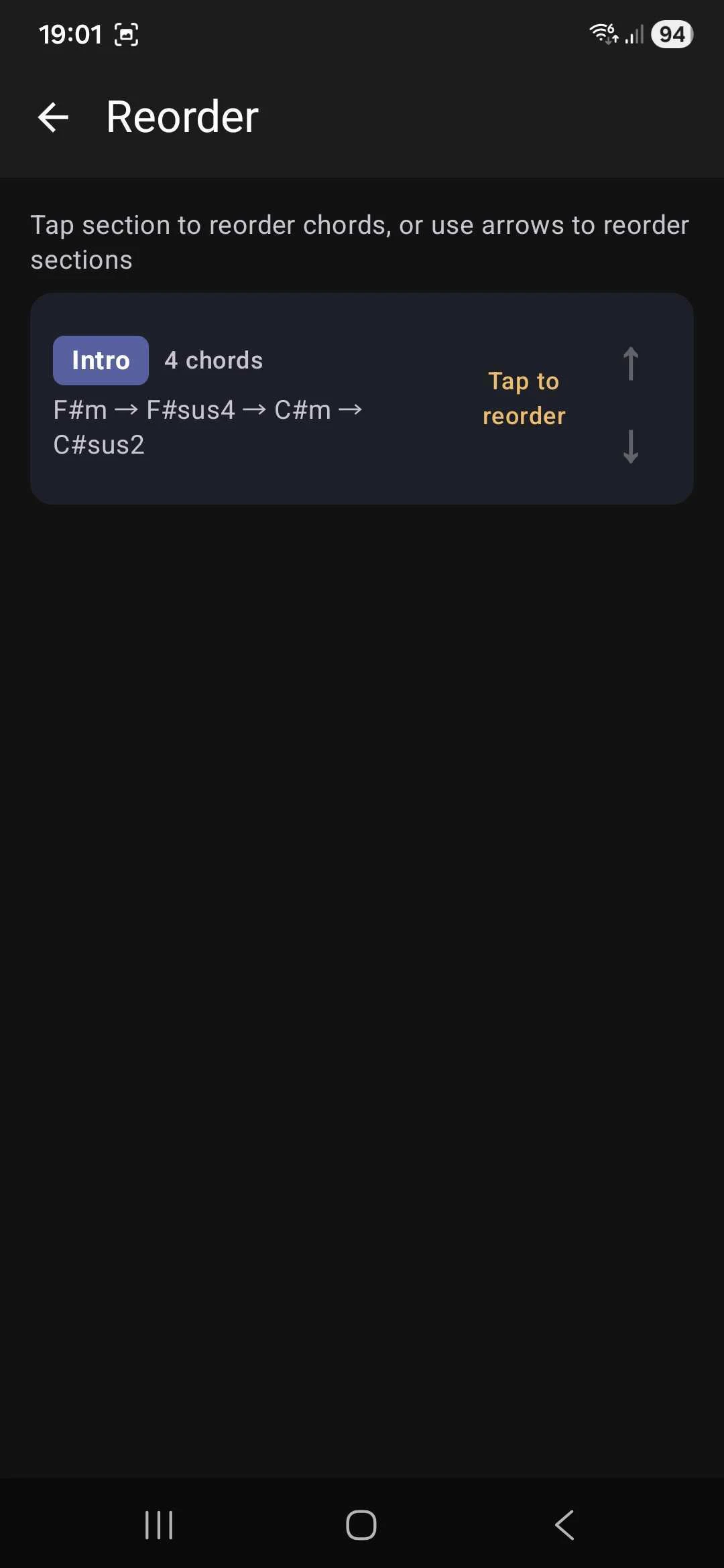Tap the clock showing 19:01
Viewport: 724px width, 1568px height.
[70, 34]
